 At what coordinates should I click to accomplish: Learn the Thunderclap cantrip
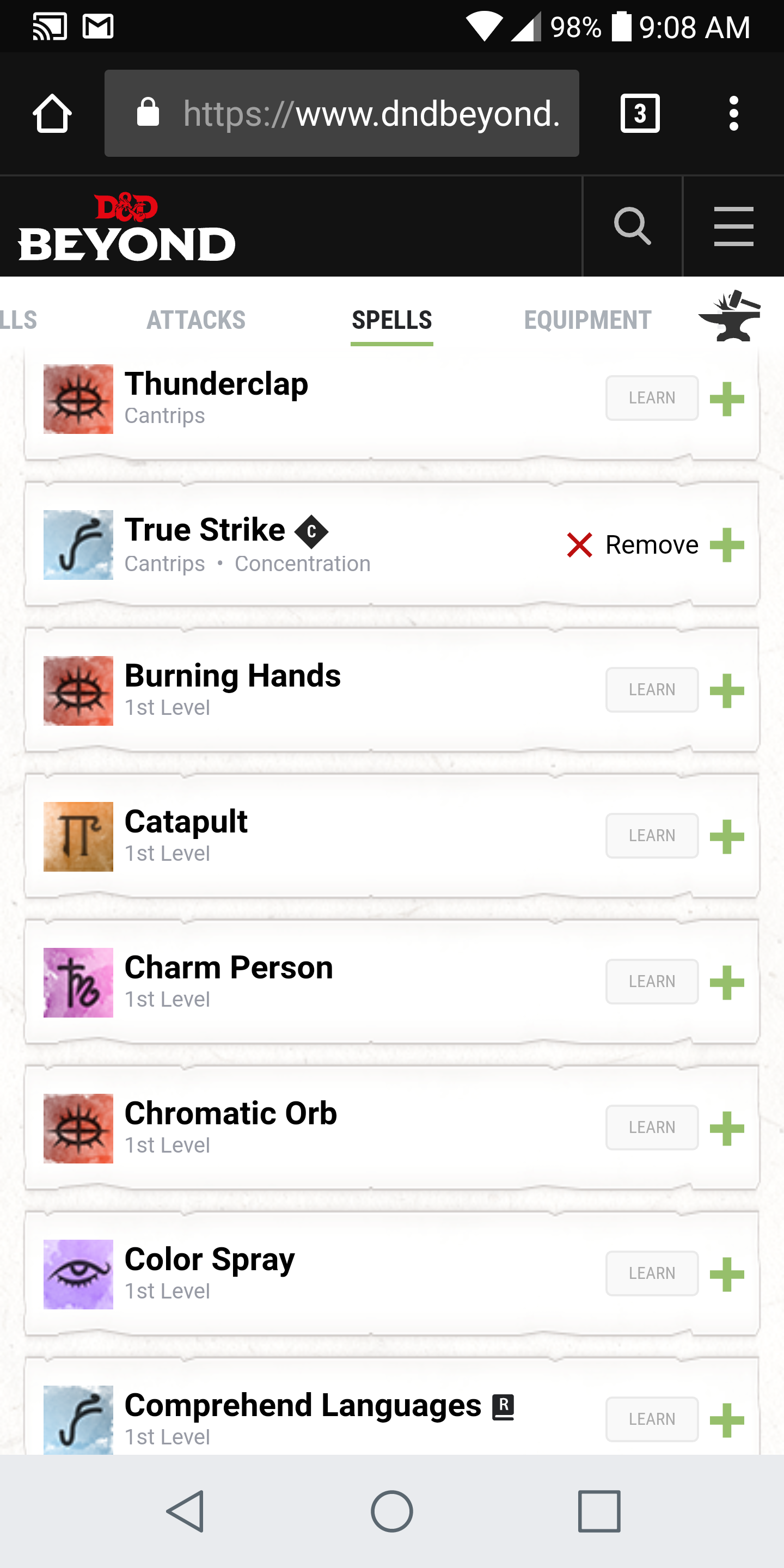652,398
